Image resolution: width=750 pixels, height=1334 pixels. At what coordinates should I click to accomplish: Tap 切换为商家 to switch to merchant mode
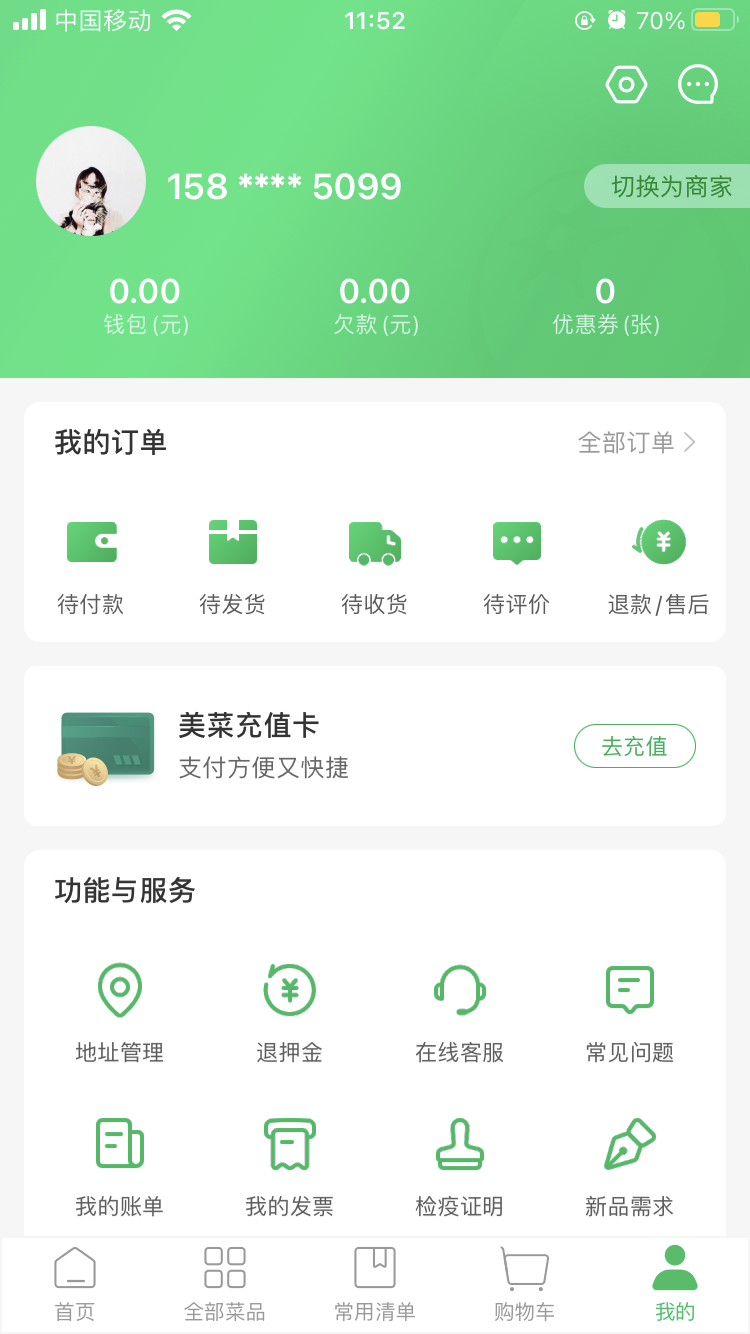tap(673, 186)
